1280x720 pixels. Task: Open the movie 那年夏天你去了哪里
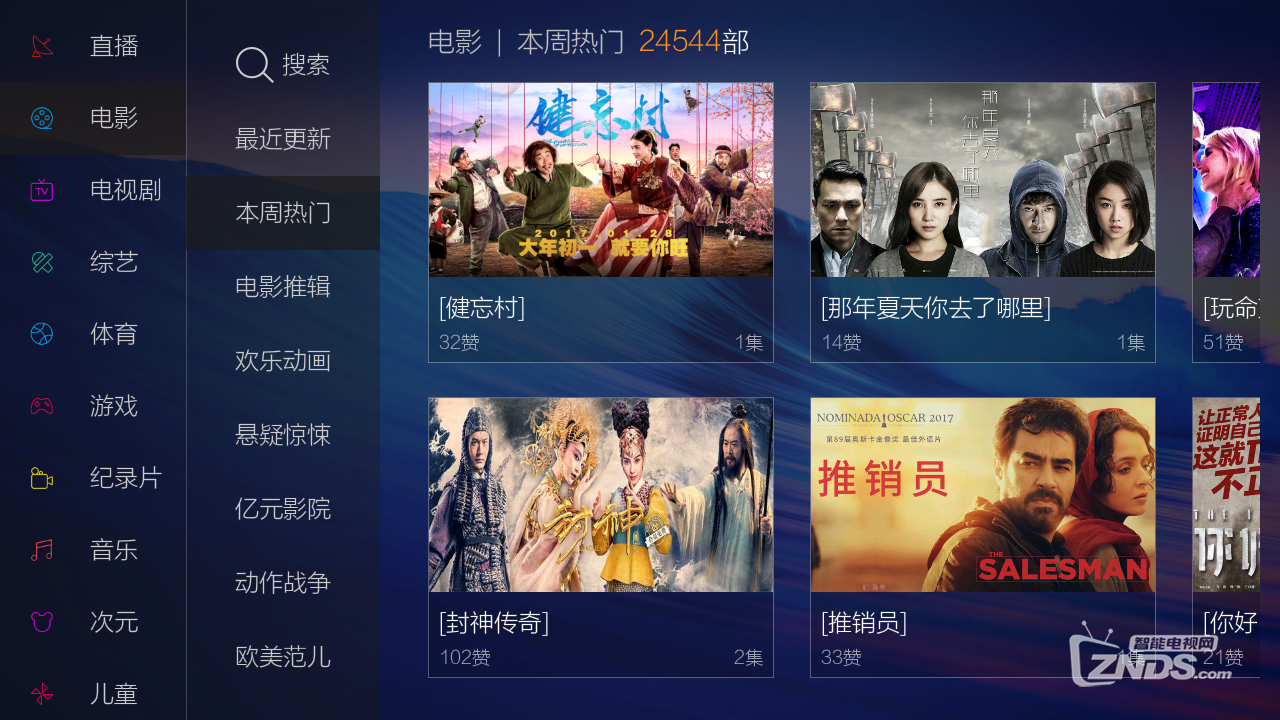(982, 221)
